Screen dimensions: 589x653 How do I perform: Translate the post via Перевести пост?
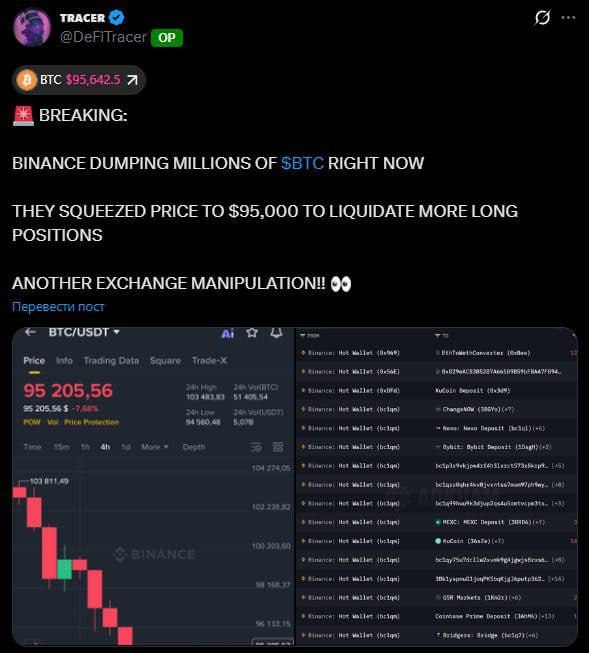pos(58,307)
